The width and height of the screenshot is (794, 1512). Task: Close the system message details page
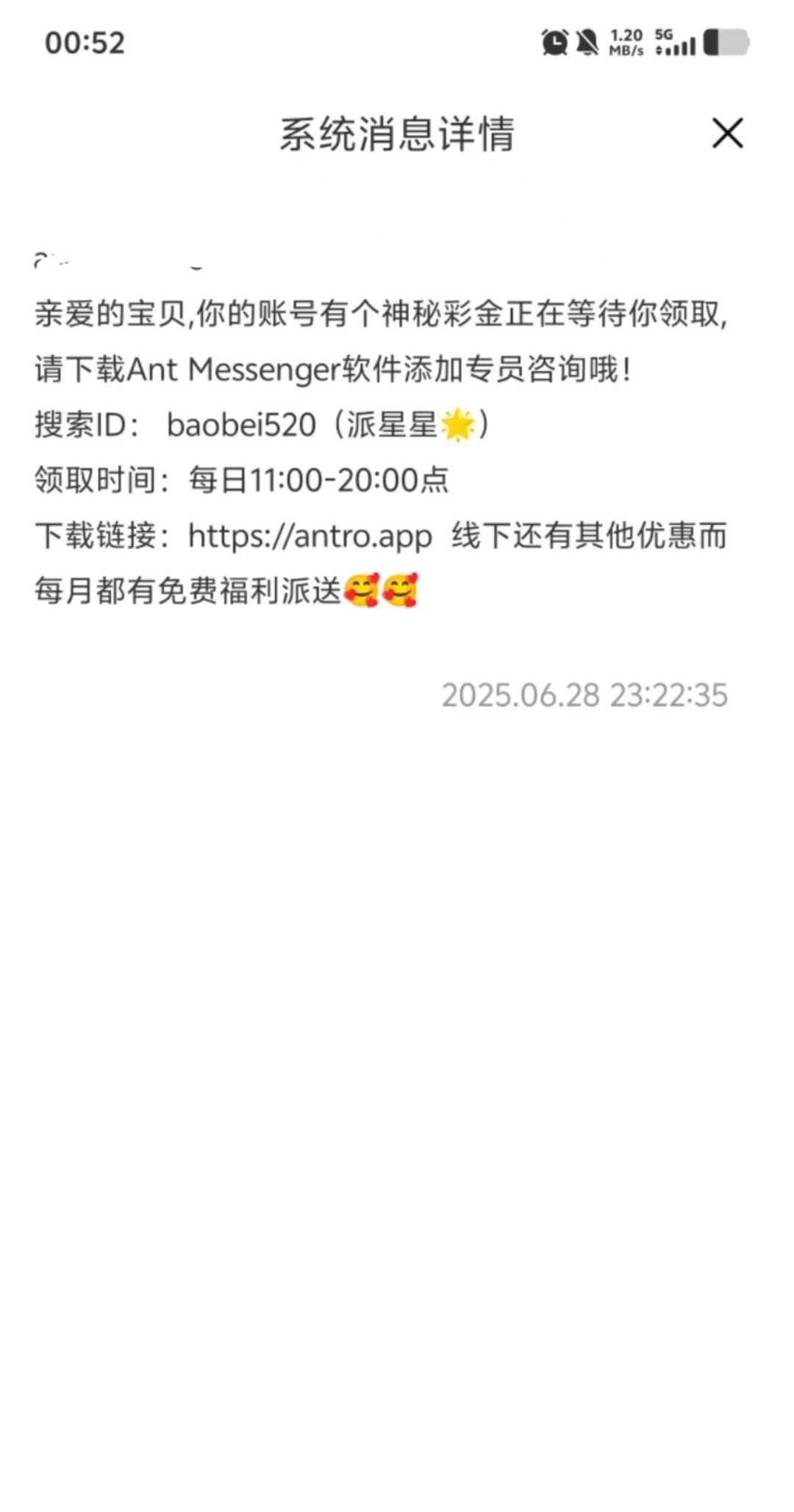(727, 133)
